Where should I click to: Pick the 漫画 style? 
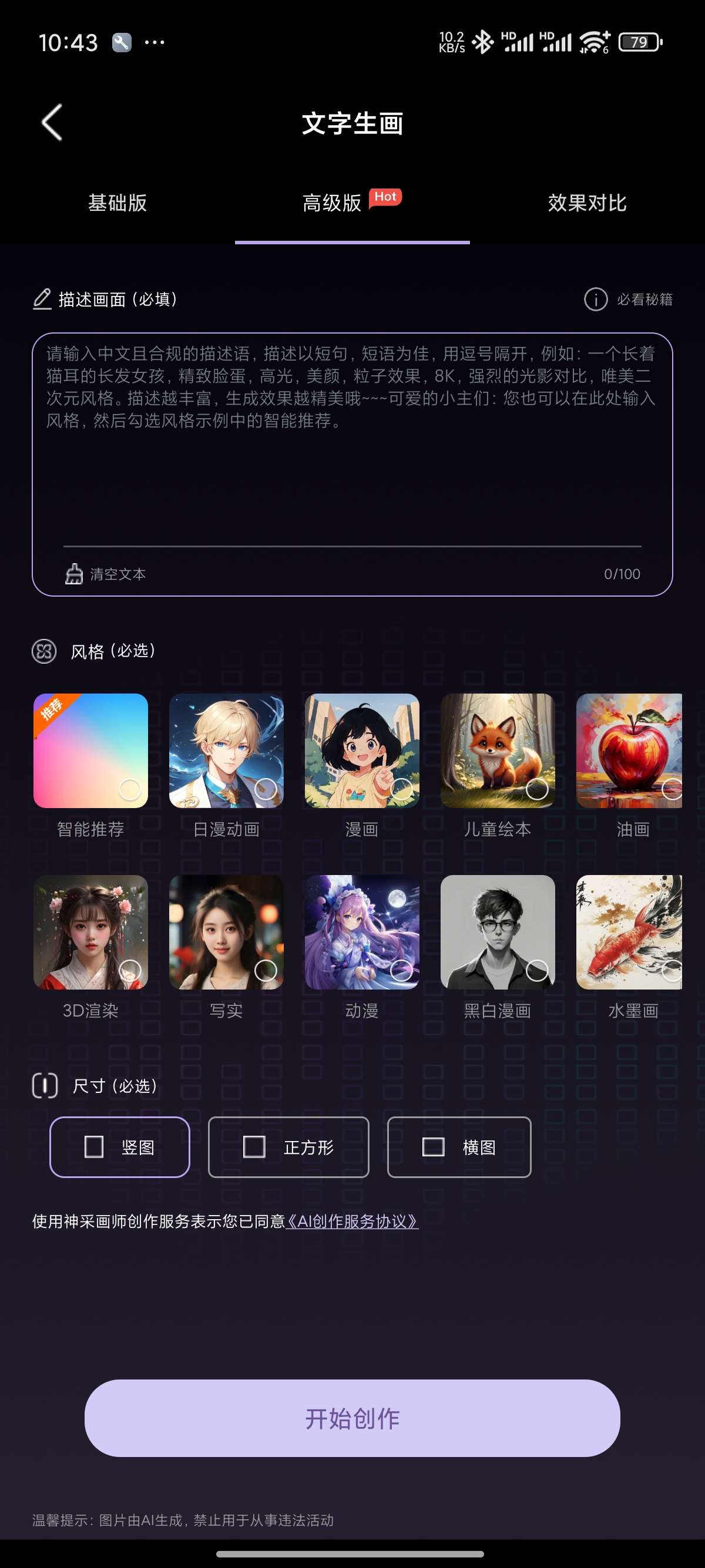(x=362, y=751)
